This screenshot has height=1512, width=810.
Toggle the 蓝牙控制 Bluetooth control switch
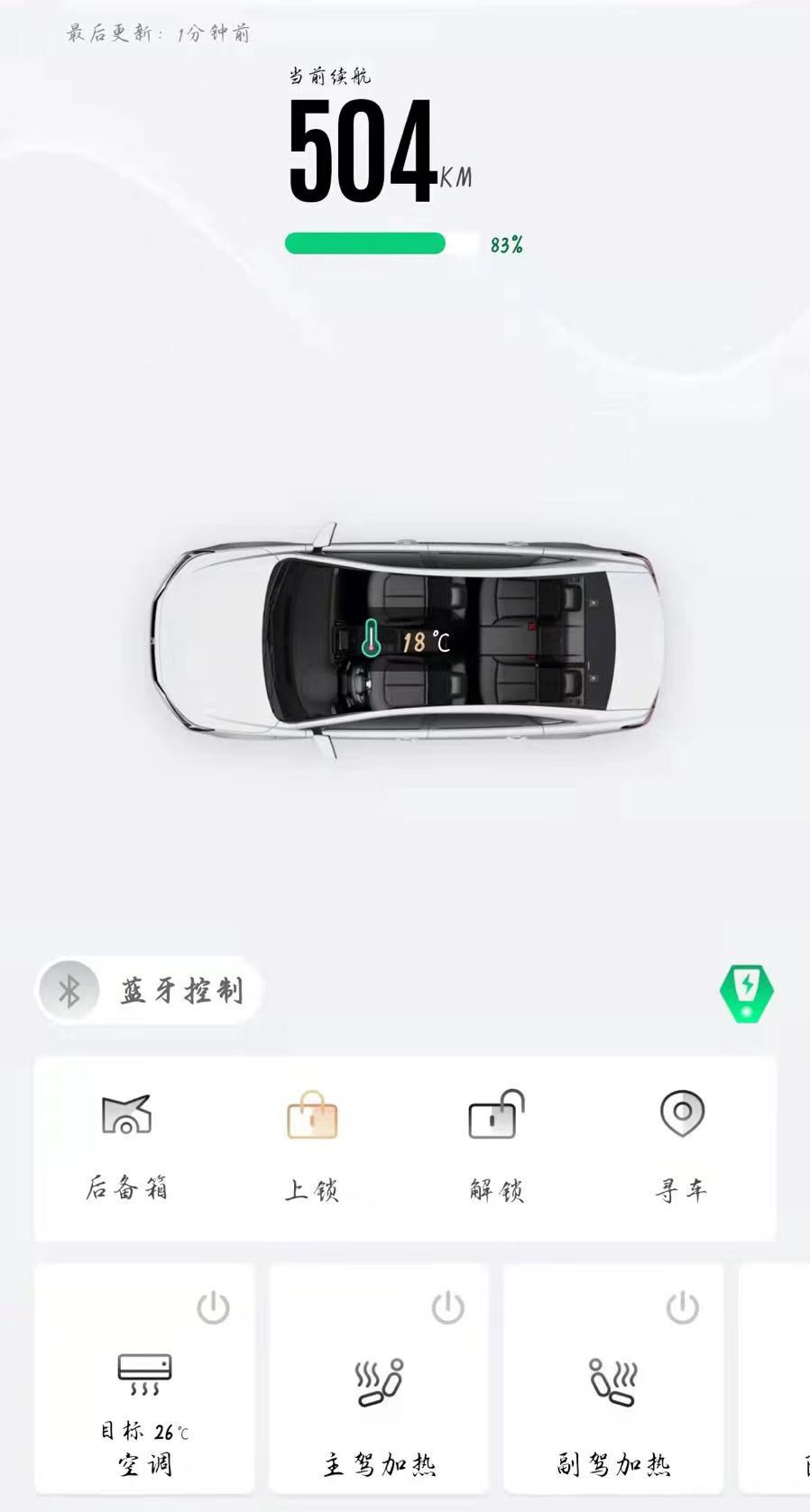[x=149, y=991]
